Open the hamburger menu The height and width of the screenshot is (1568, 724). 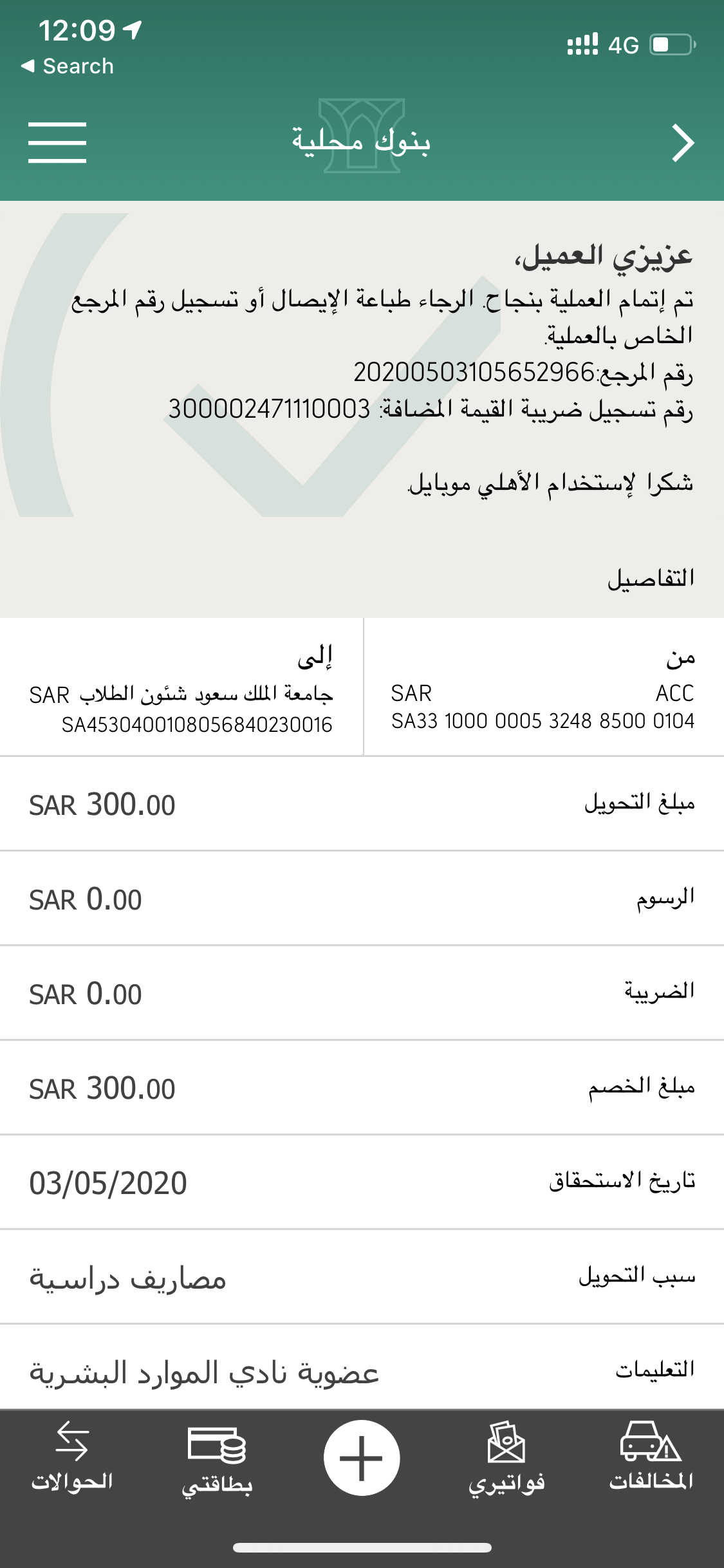[x=57, y=142]
